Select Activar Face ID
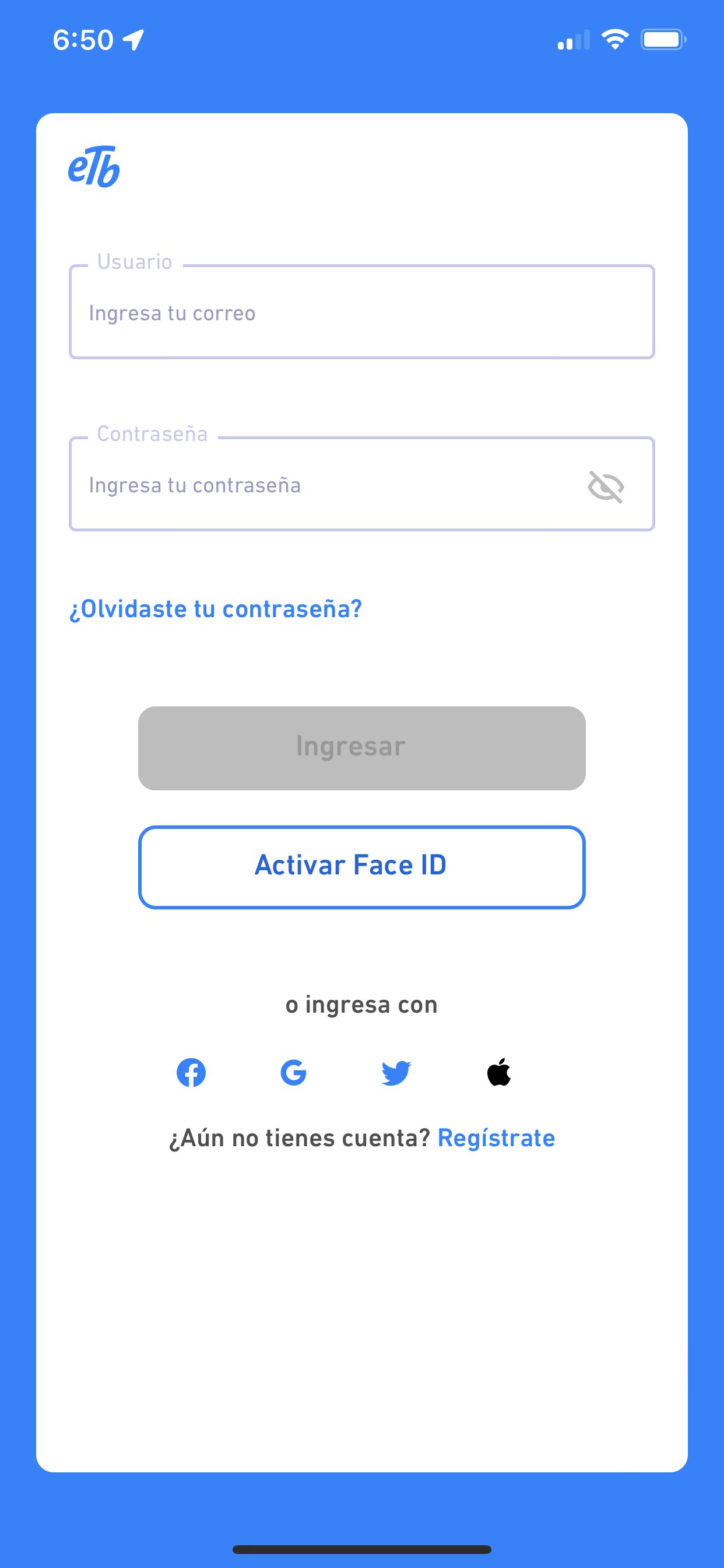Image resolution: width=724 pixels, height=1568 pixels. [x=361, y=867]
